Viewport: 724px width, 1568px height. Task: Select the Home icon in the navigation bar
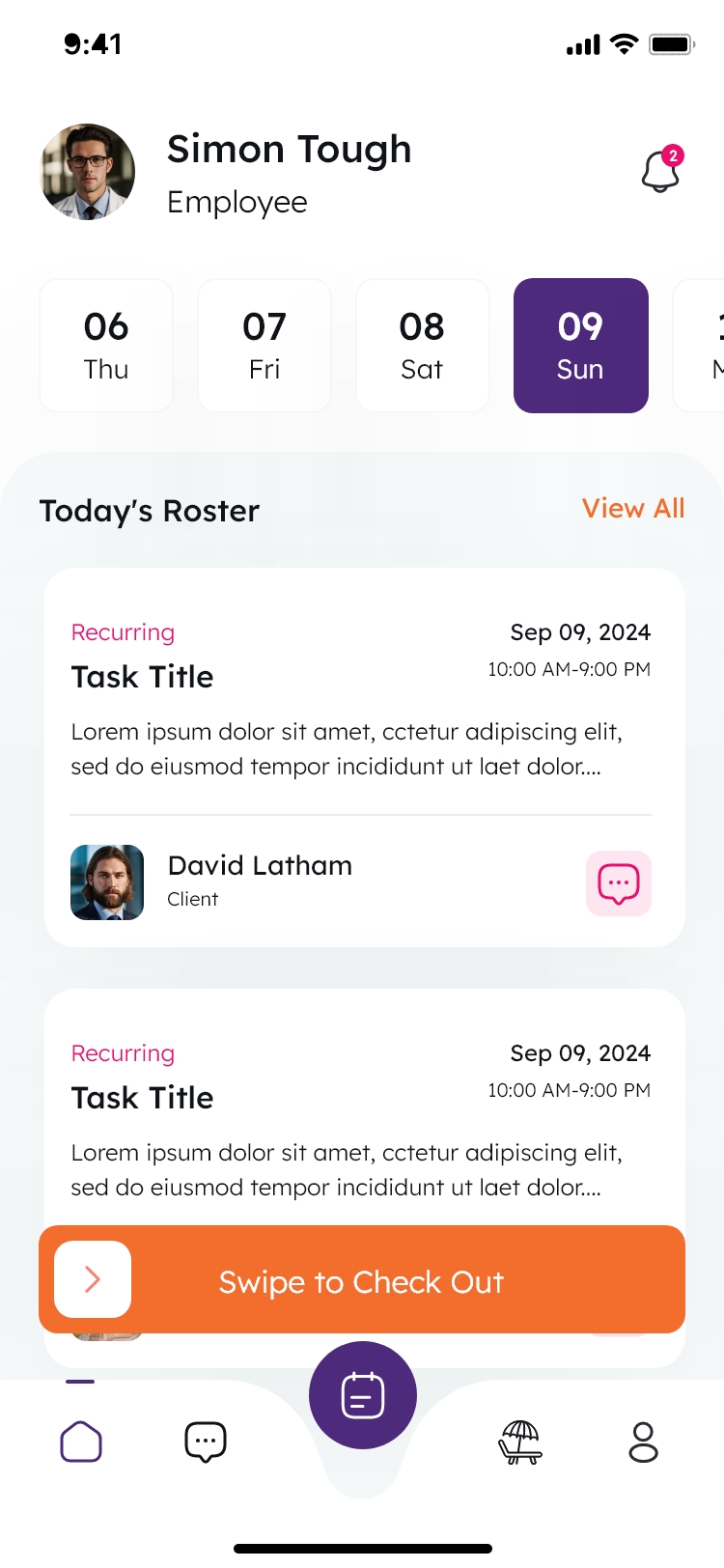click(81, 1440)
